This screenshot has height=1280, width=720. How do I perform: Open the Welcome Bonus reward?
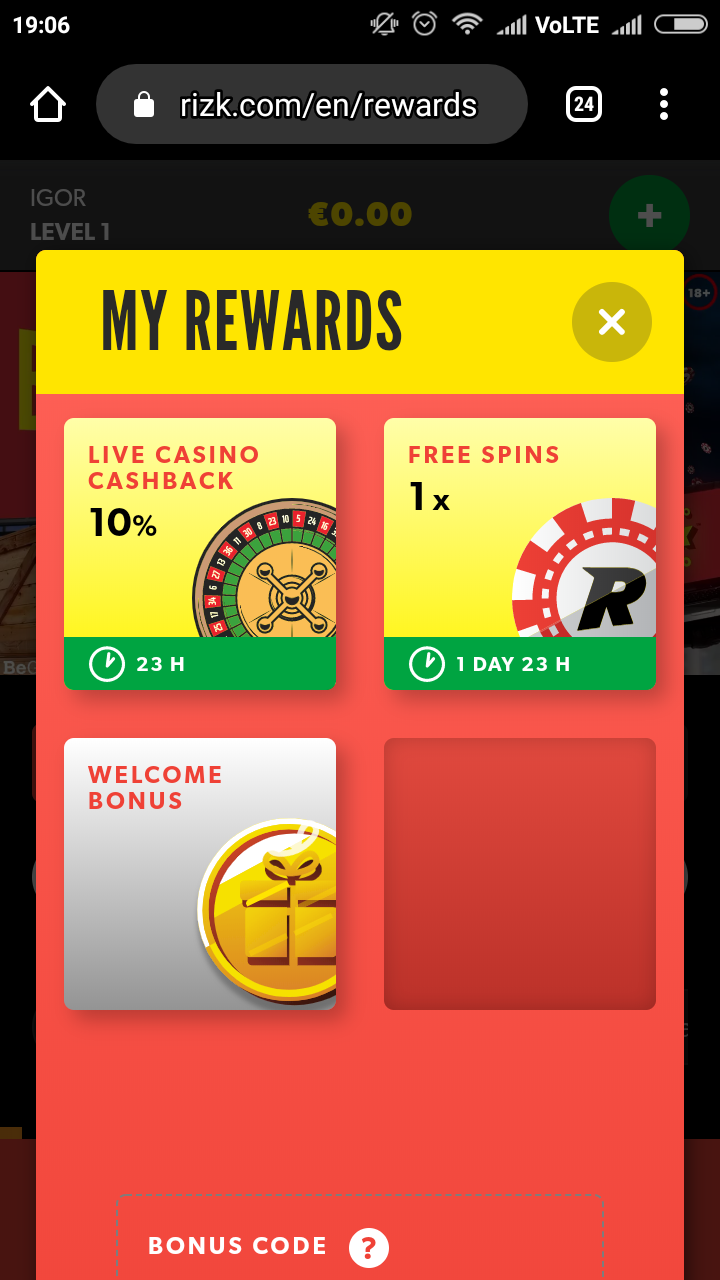[x=200, y=873]
